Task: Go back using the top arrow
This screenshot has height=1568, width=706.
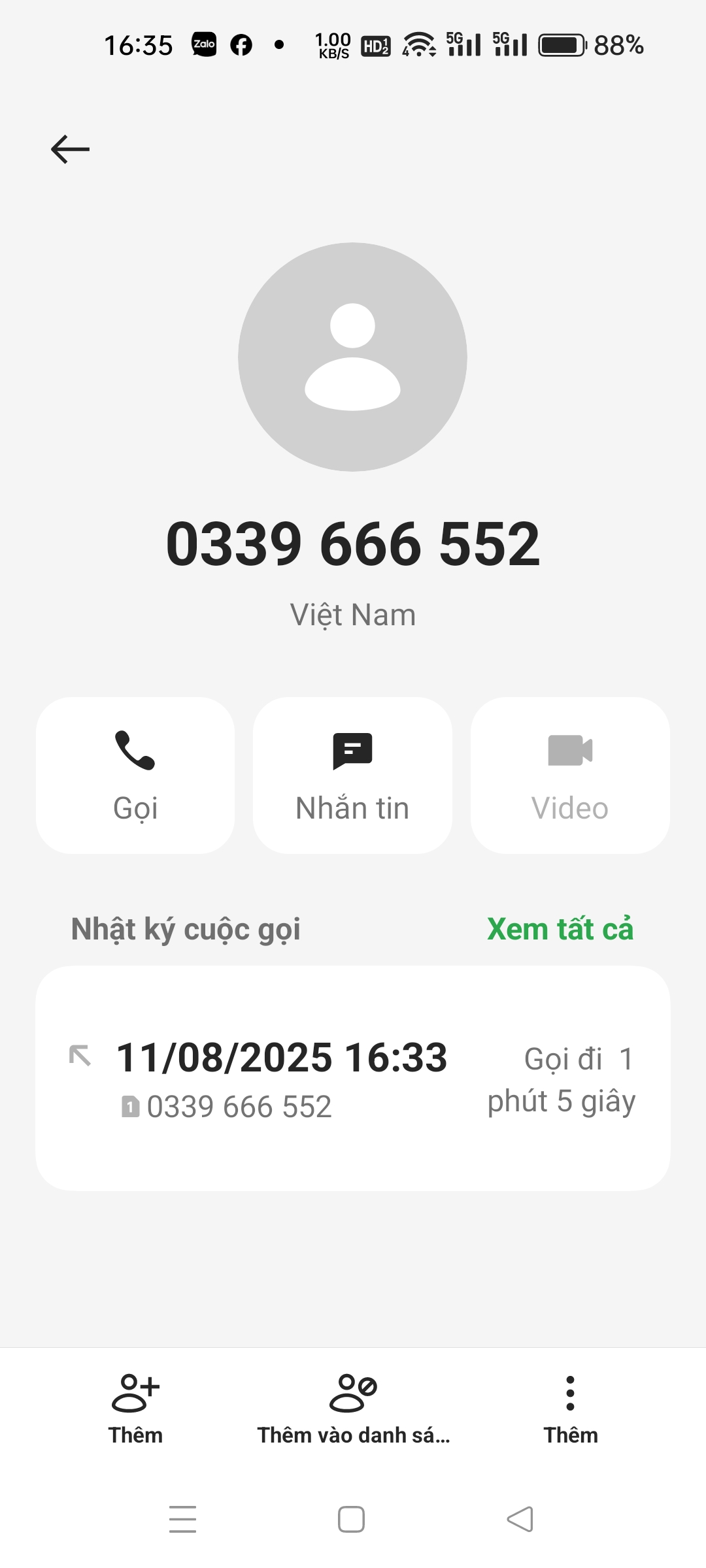Action: click(x=70, y=149)
